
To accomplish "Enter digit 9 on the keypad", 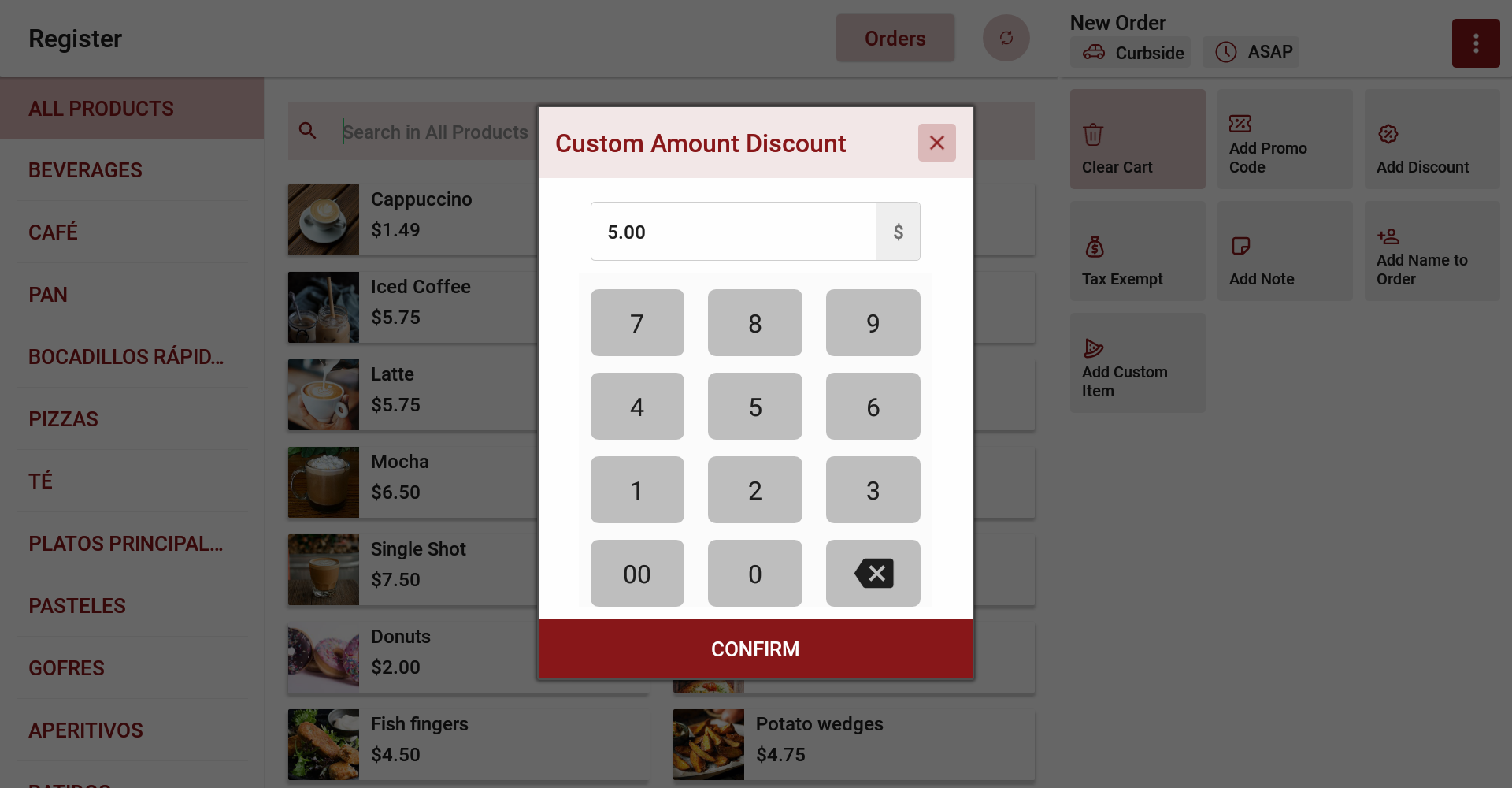I will (x=873, y=322).
